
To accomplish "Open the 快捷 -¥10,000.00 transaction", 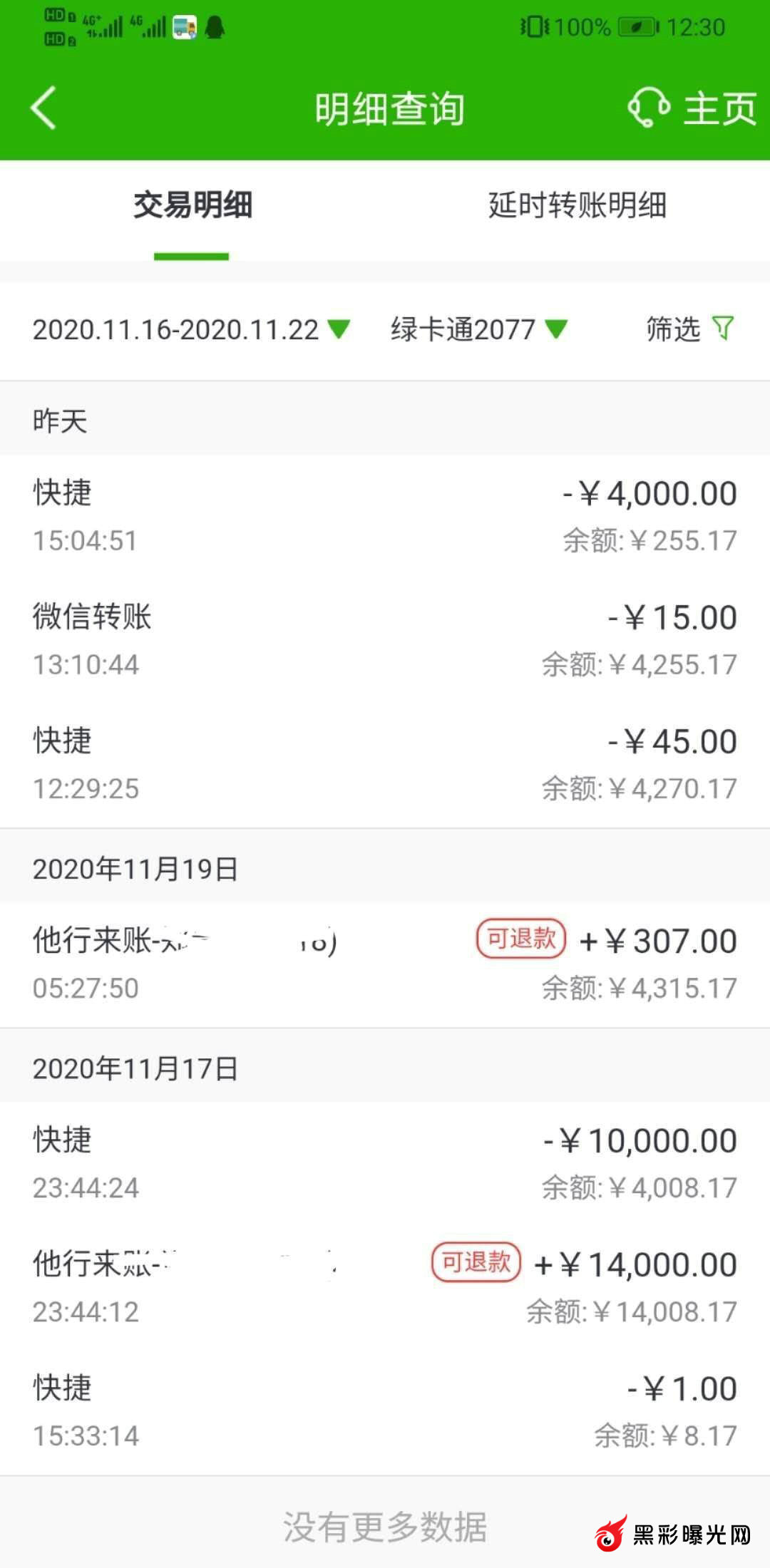I will tap(385, 1163).
